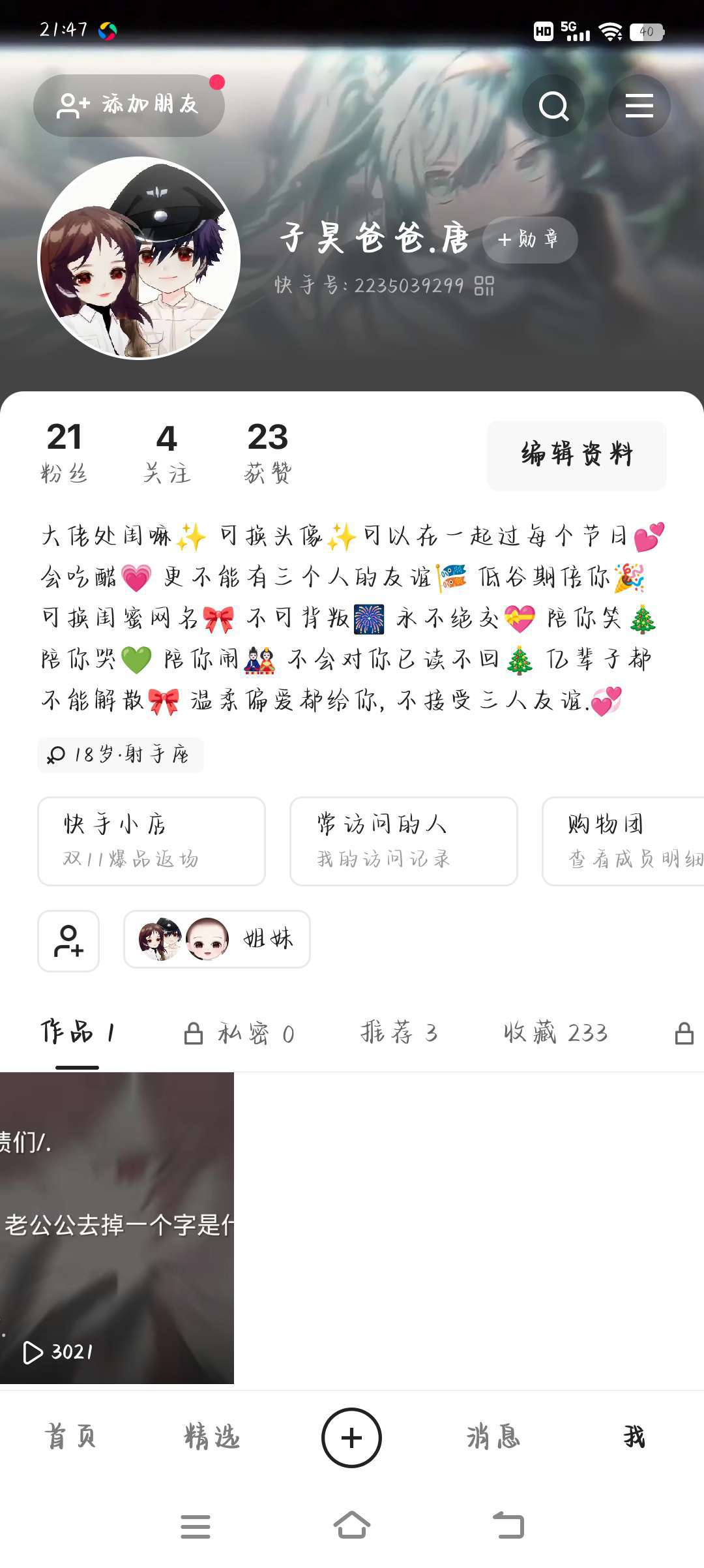704x1568 pixels.
Task: Open 编辑资料 to edit profile
Action: pos(576,455)
